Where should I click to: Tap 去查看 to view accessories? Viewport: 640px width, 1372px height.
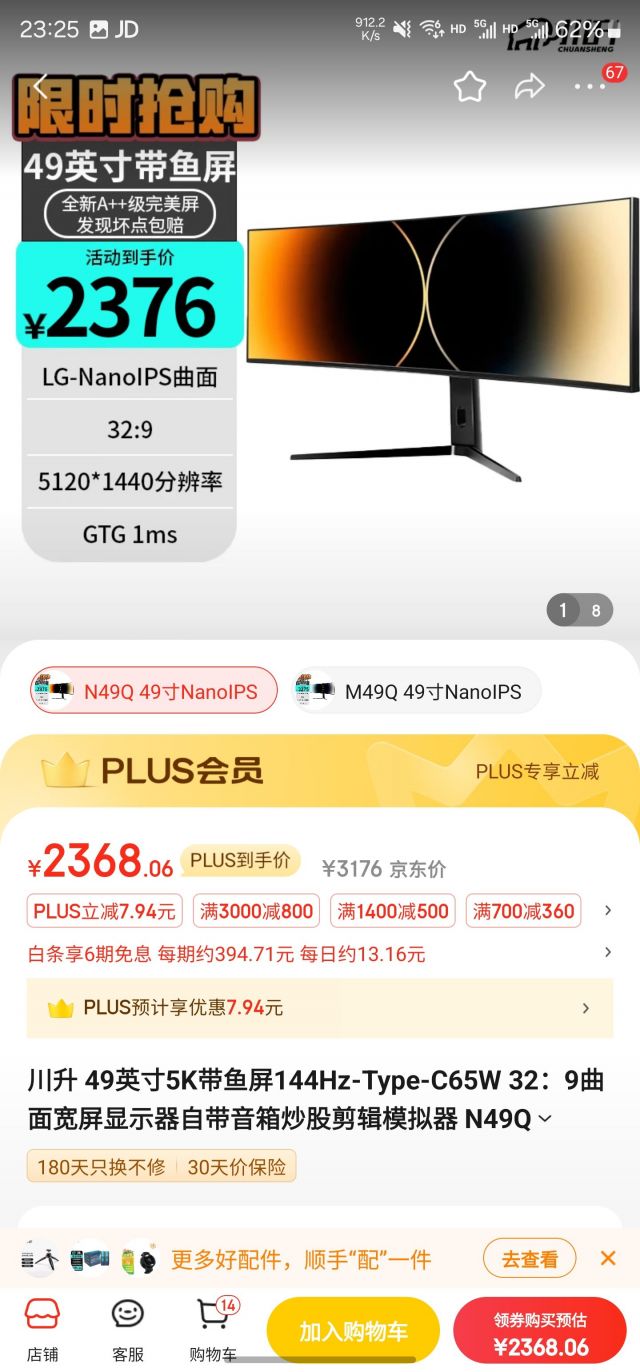[x=529, y=1258]
